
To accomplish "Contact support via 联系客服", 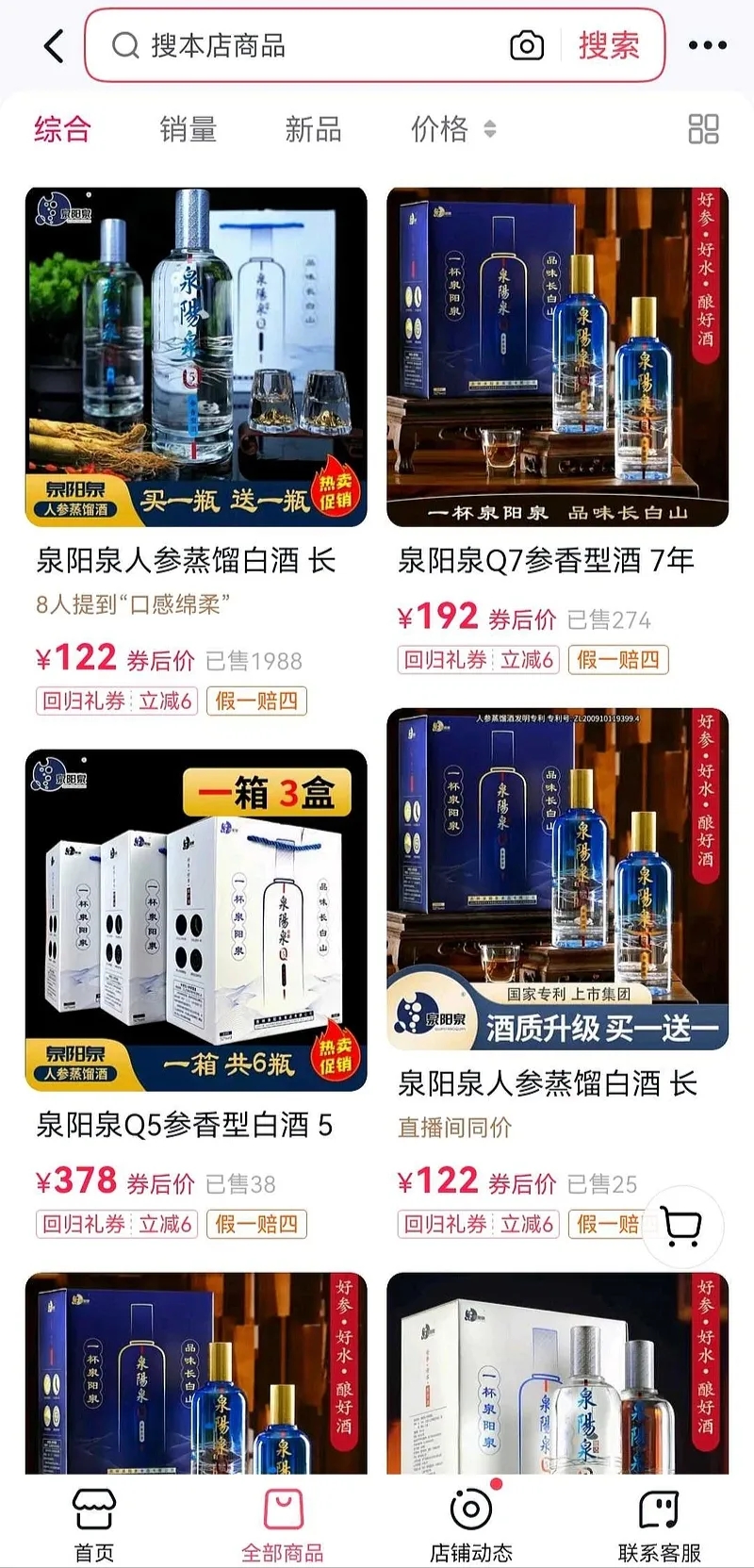I will click(660, 1524).
